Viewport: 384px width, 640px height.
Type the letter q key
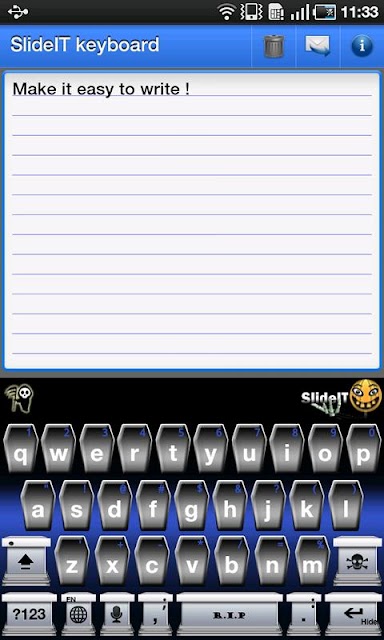tap(21, 449)
